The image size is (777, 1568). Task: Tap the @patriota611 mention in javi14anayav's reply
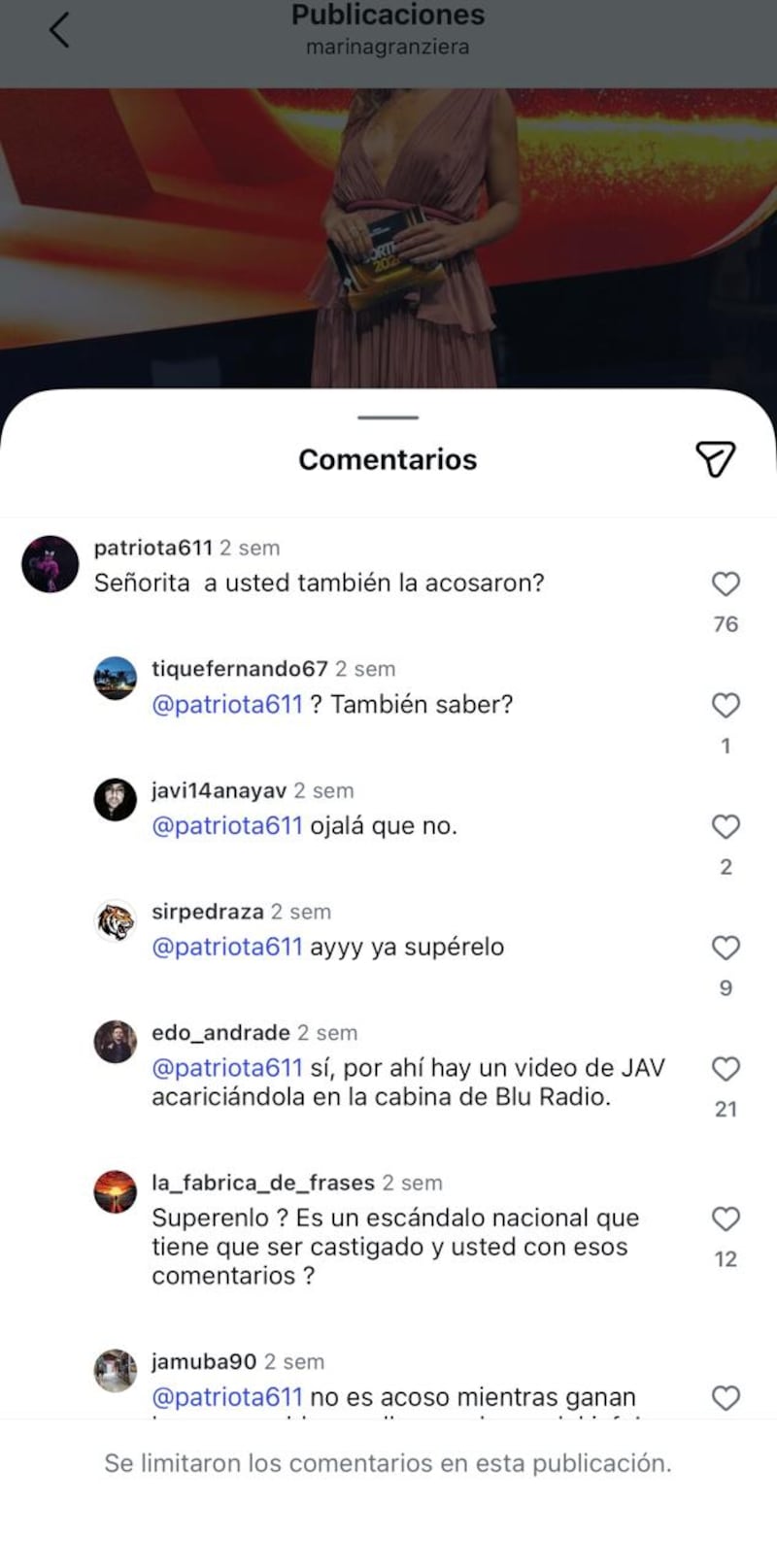(x=225, y=826)
